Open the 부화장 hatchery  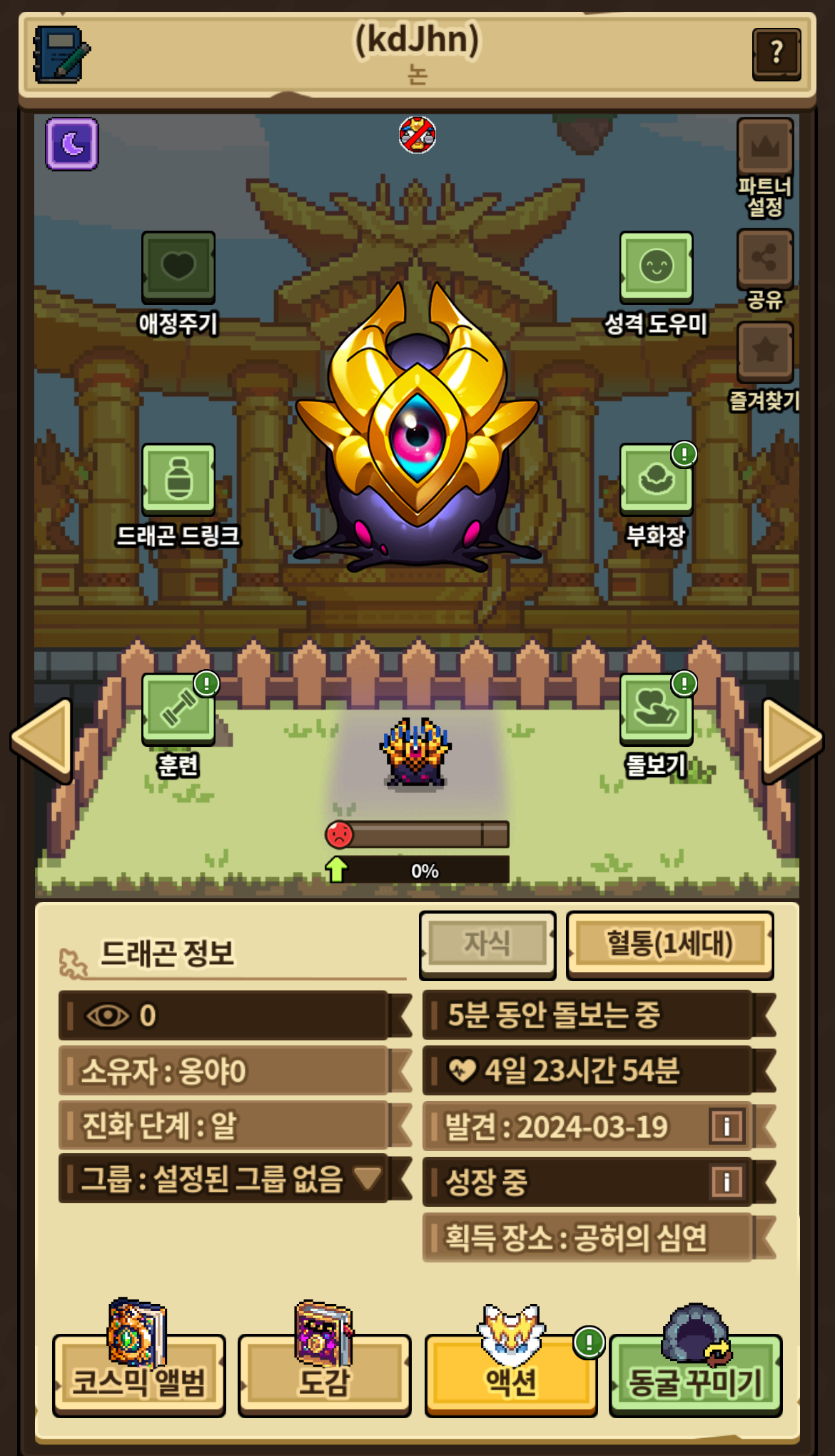click(x=656, y=478)
